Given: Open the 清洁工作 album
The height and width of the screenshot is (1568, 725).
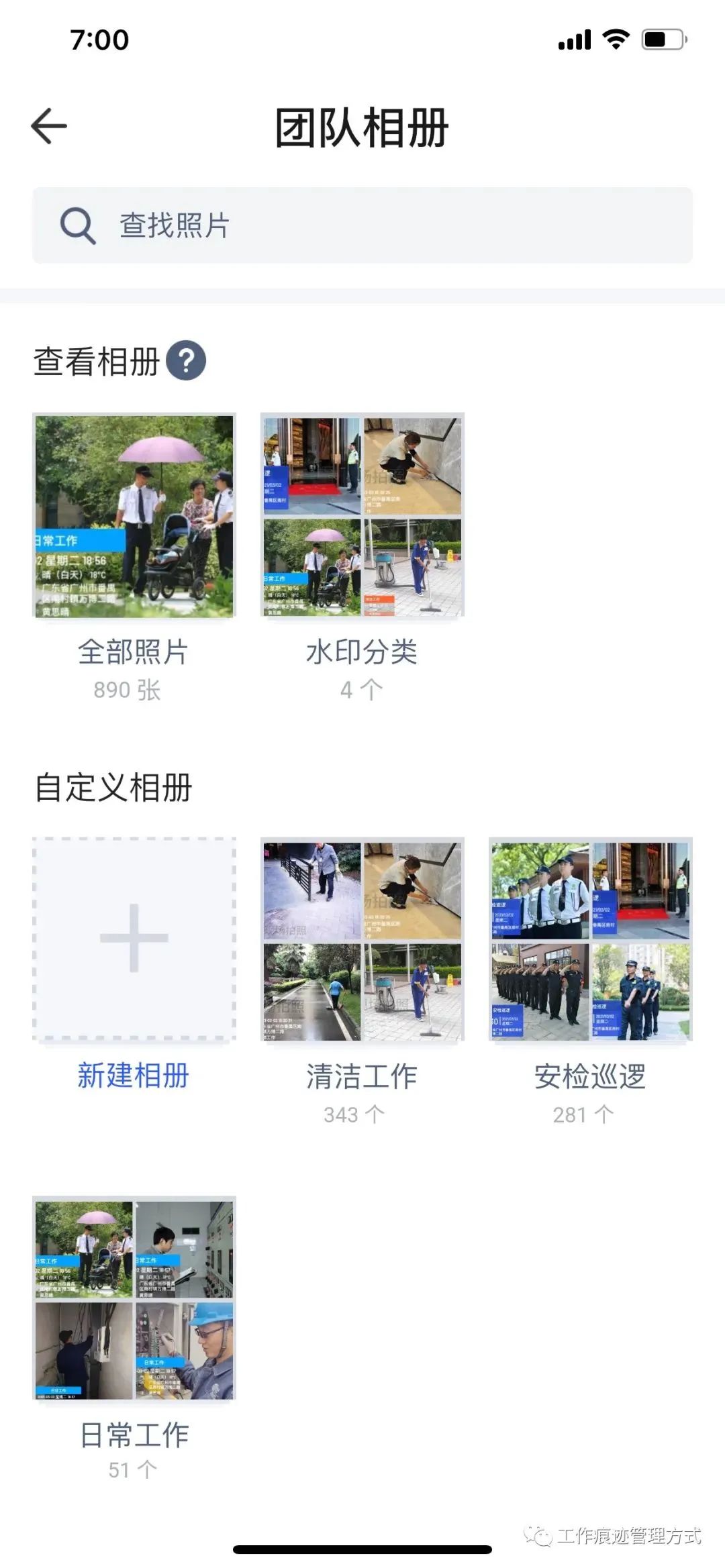Looking at the screenshot, I should pyautogui.click(x=362, y=939).
